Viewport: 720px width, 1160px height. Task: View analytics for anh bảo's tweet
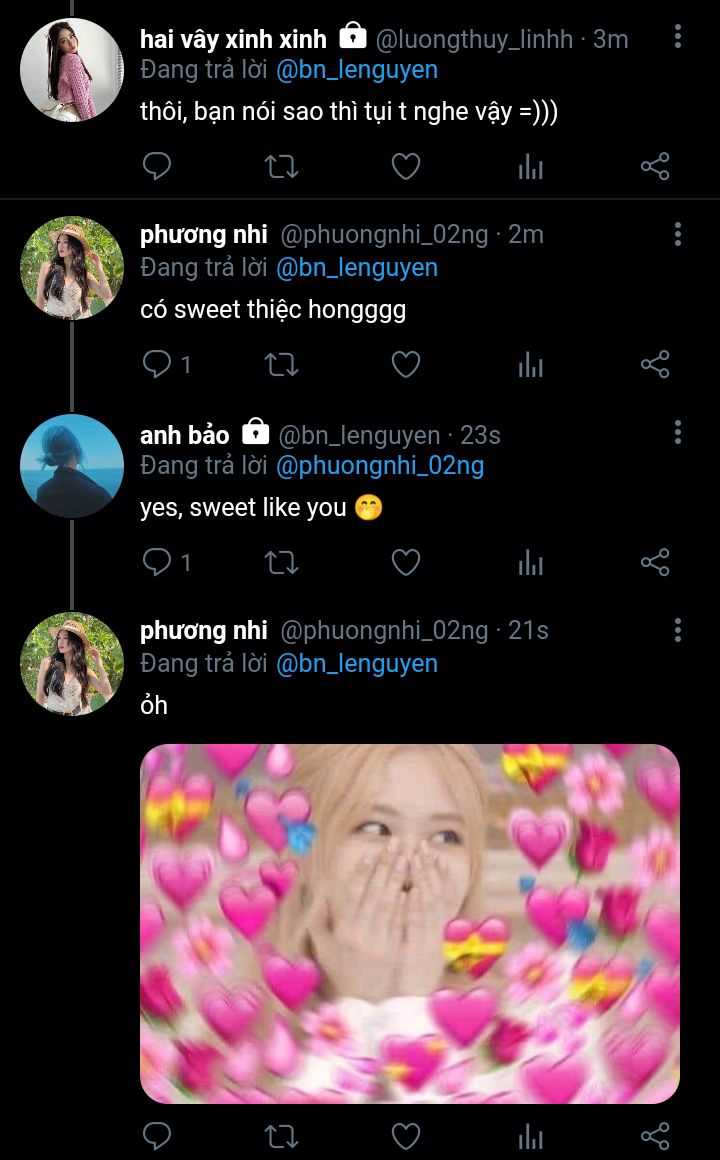click(x=530, y=563)
